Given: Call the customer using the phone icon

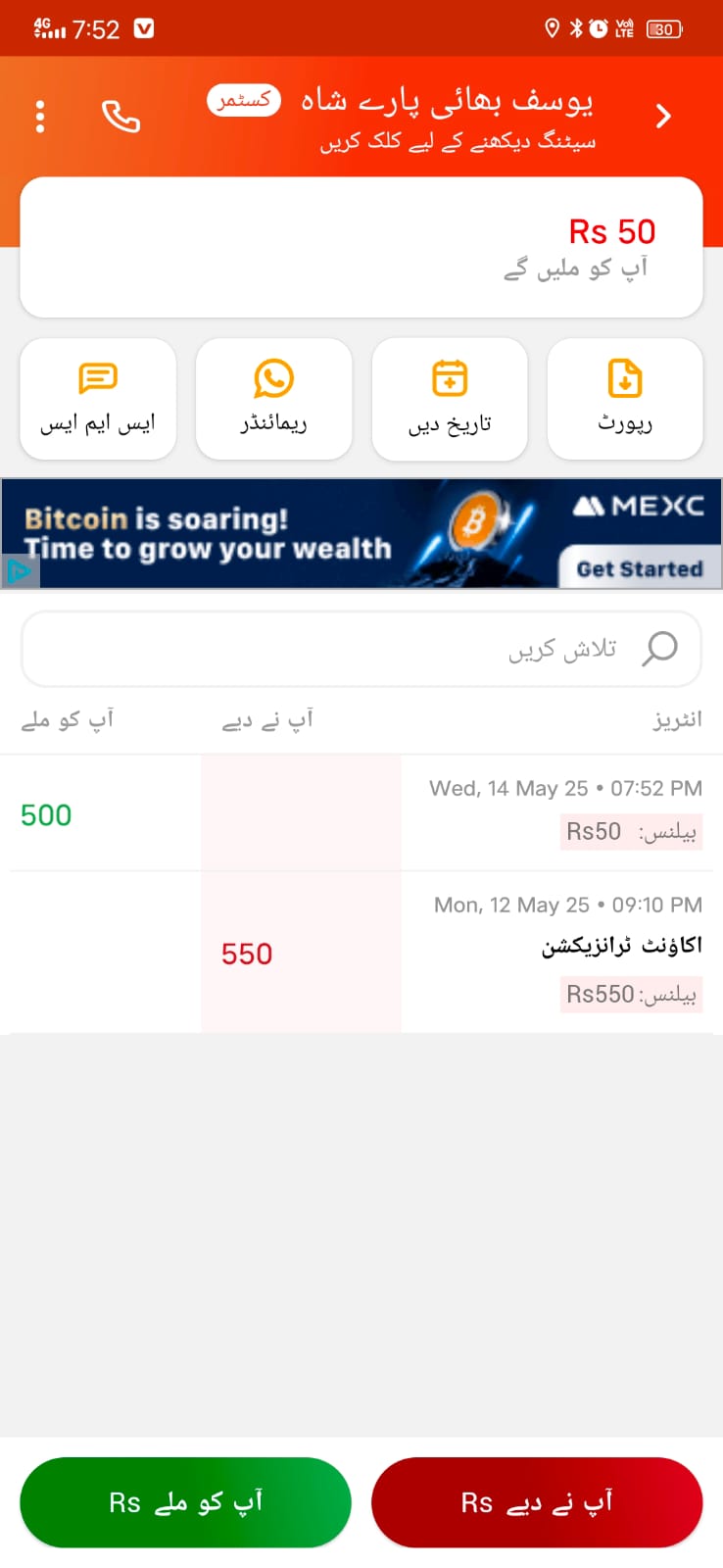Looking at the screenshot, I should click(120, 117).
